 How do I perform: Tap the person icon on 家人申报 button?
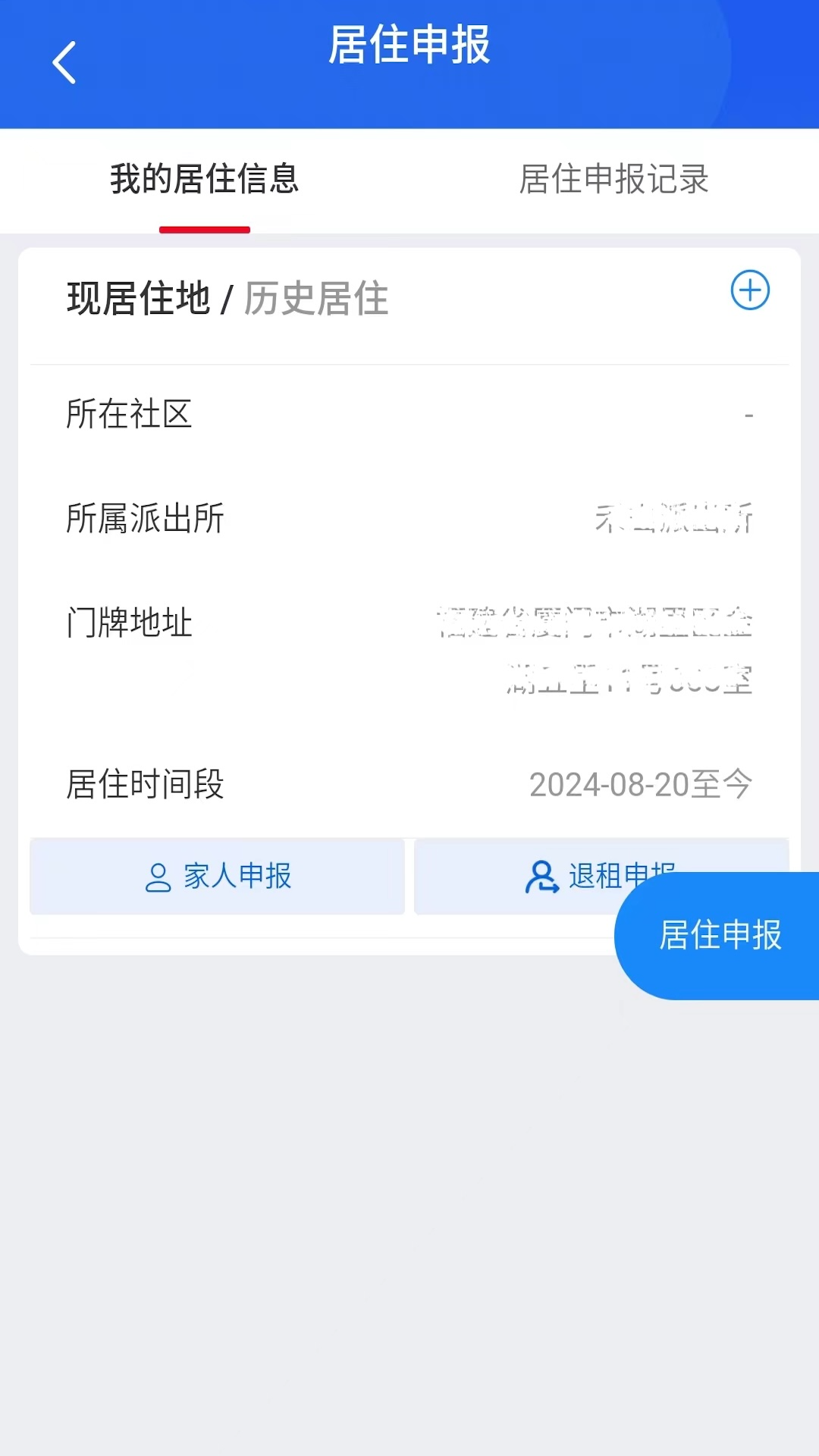(155, 877)
